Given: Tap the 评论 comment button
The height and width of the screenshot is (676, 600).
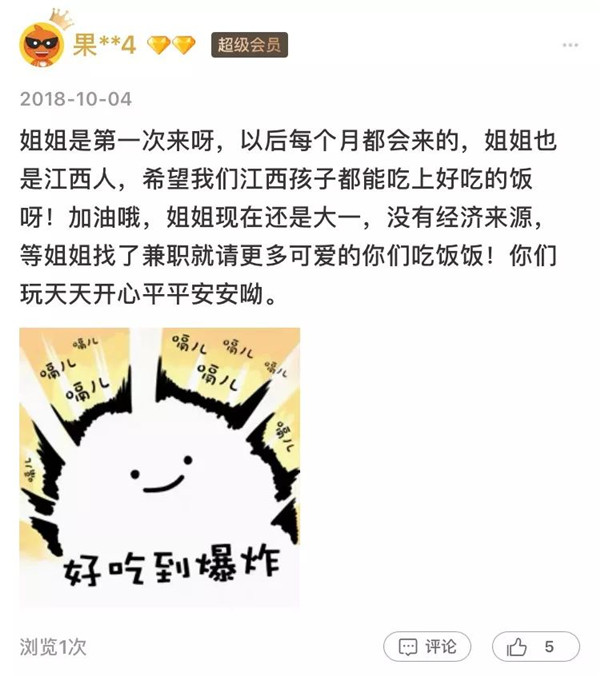Looking at the screenshot, I should [x=430, y=646].
